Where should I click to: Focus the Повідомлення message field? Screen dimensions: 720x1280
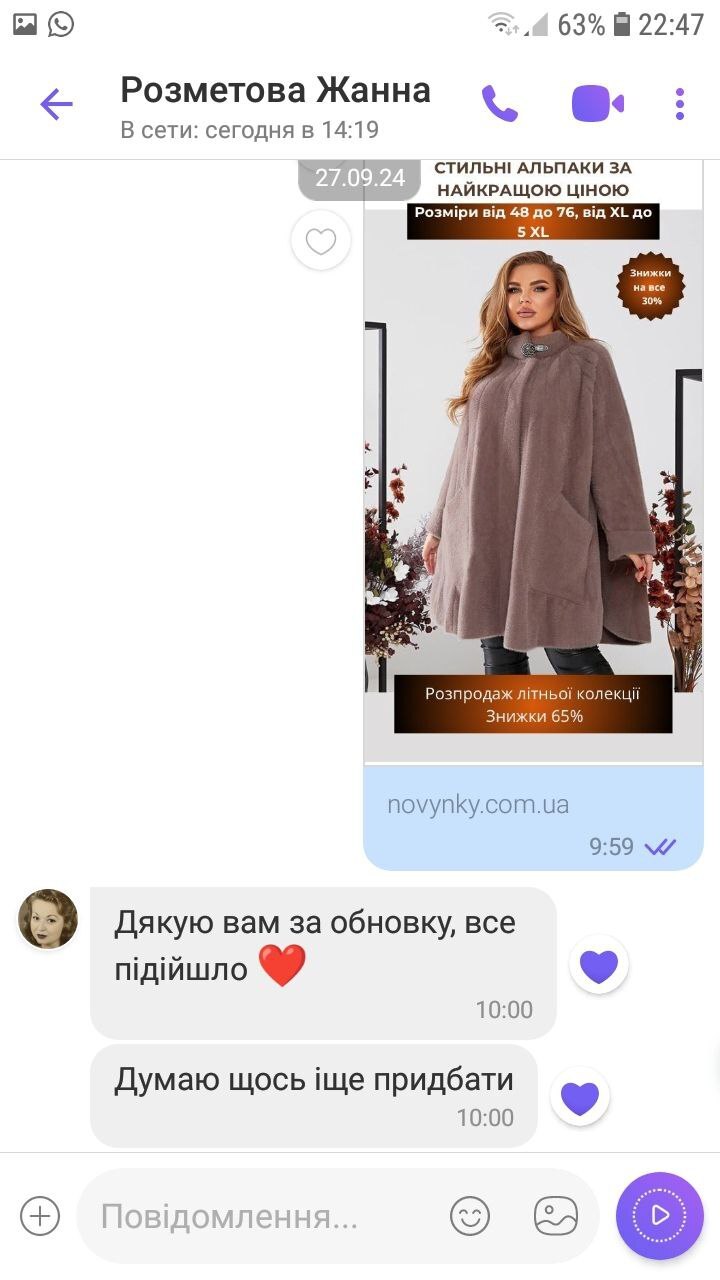click(x=260, y=1216)
